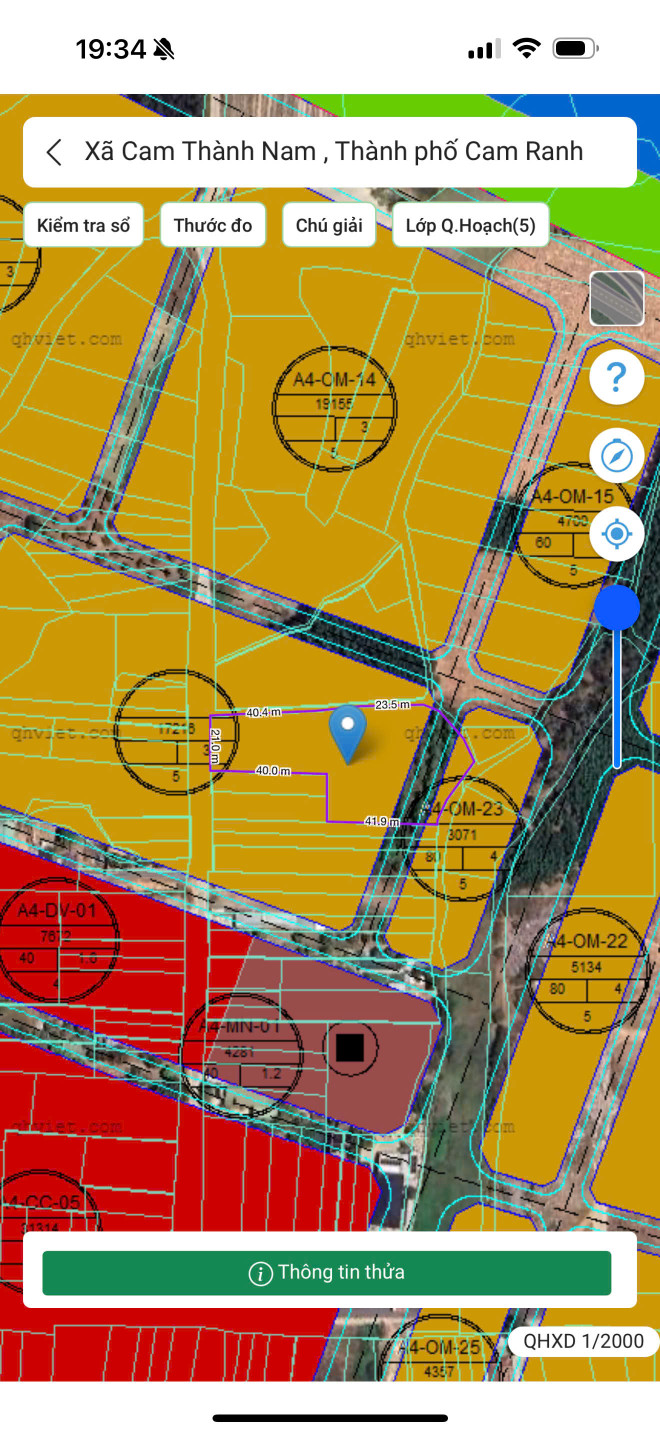Screen dimensions: 660x1434
Task: Select the QHXD 1/2000 chip
Action: click(x=584, y=1342)
